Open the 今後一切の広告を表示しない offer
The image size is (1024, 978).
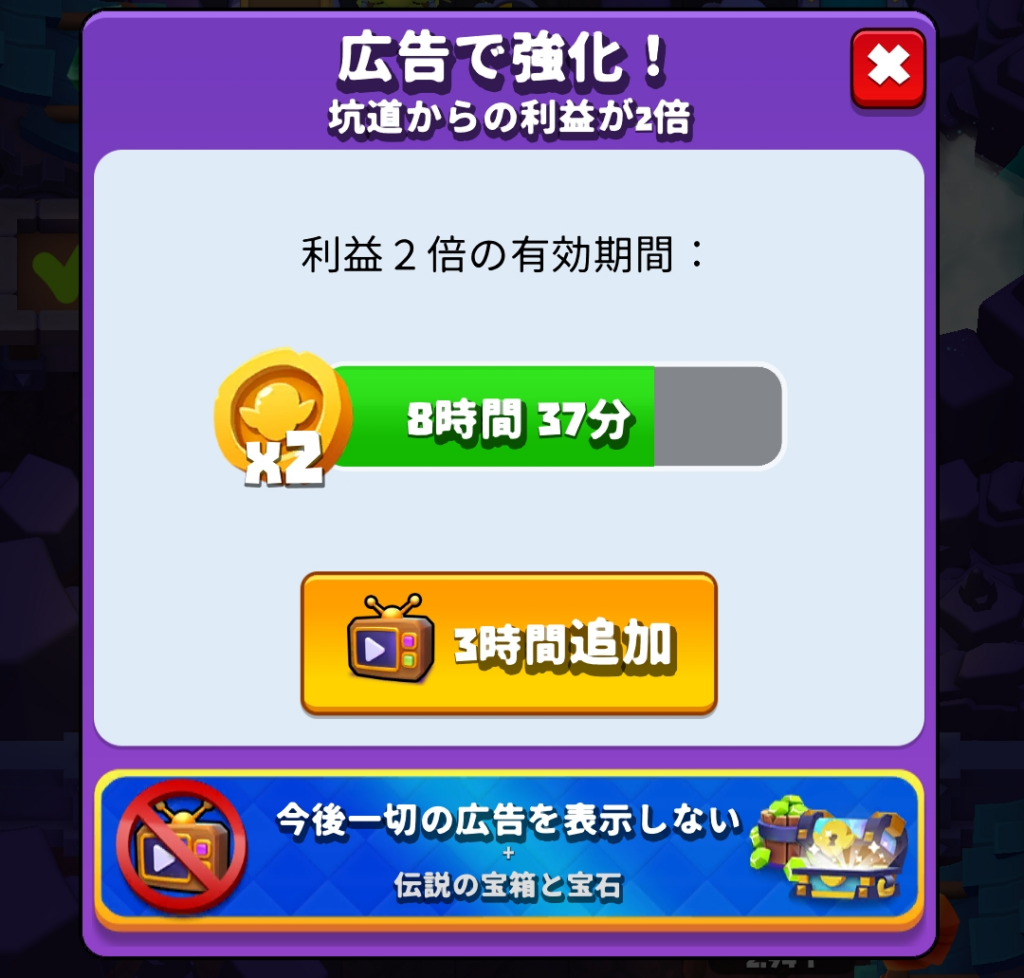[x=509, y=849]
